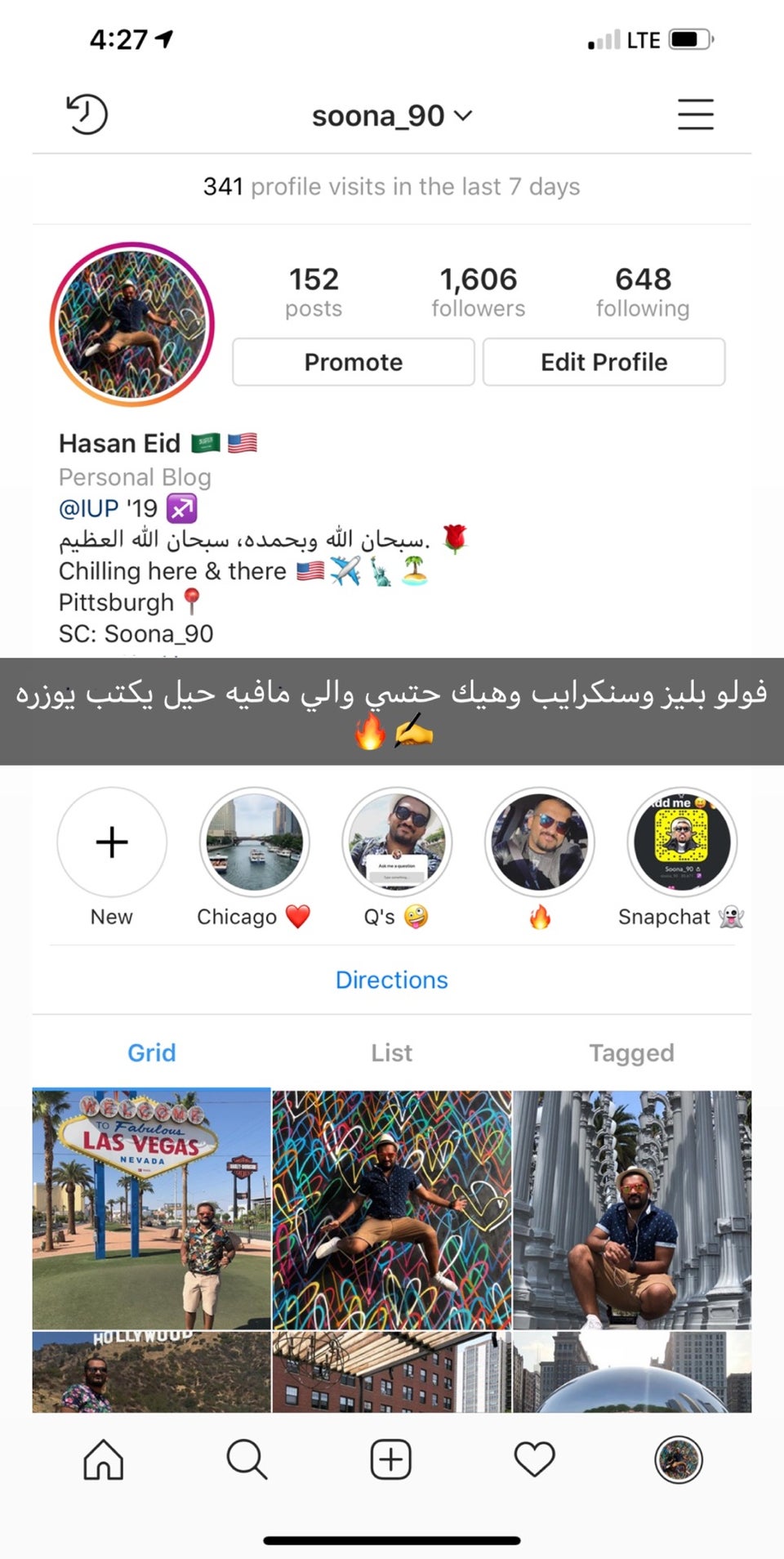Open the search and explore tab
784x1559 pixels.
click(x=247, y=1459)
